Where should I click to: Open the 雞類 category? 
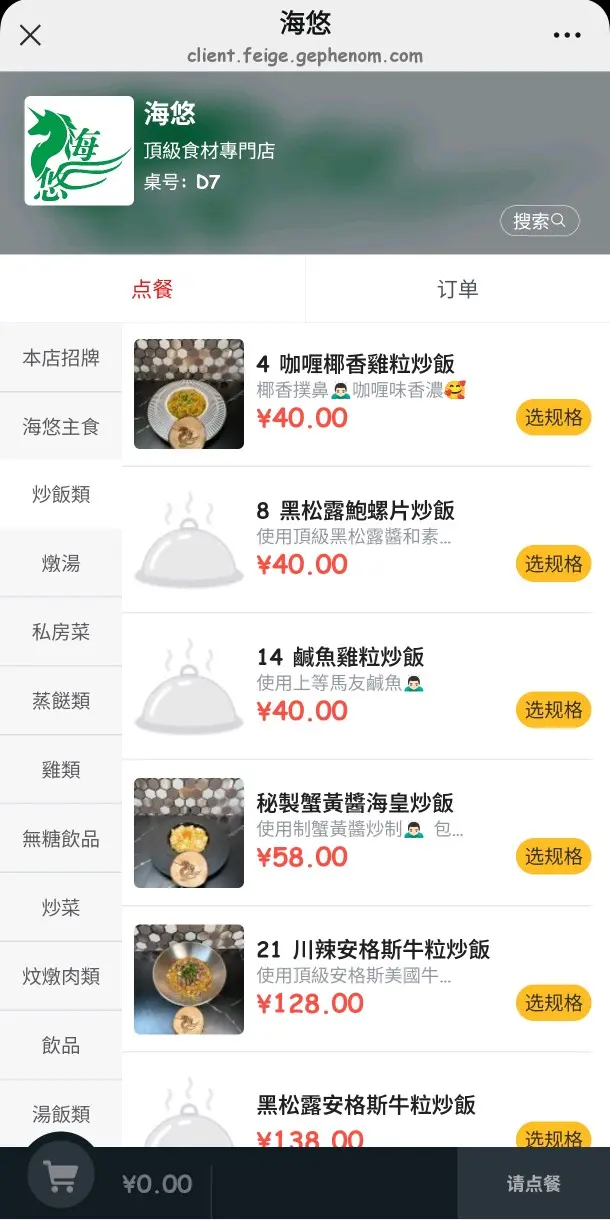pyautogui.click(x=61, y=770)
